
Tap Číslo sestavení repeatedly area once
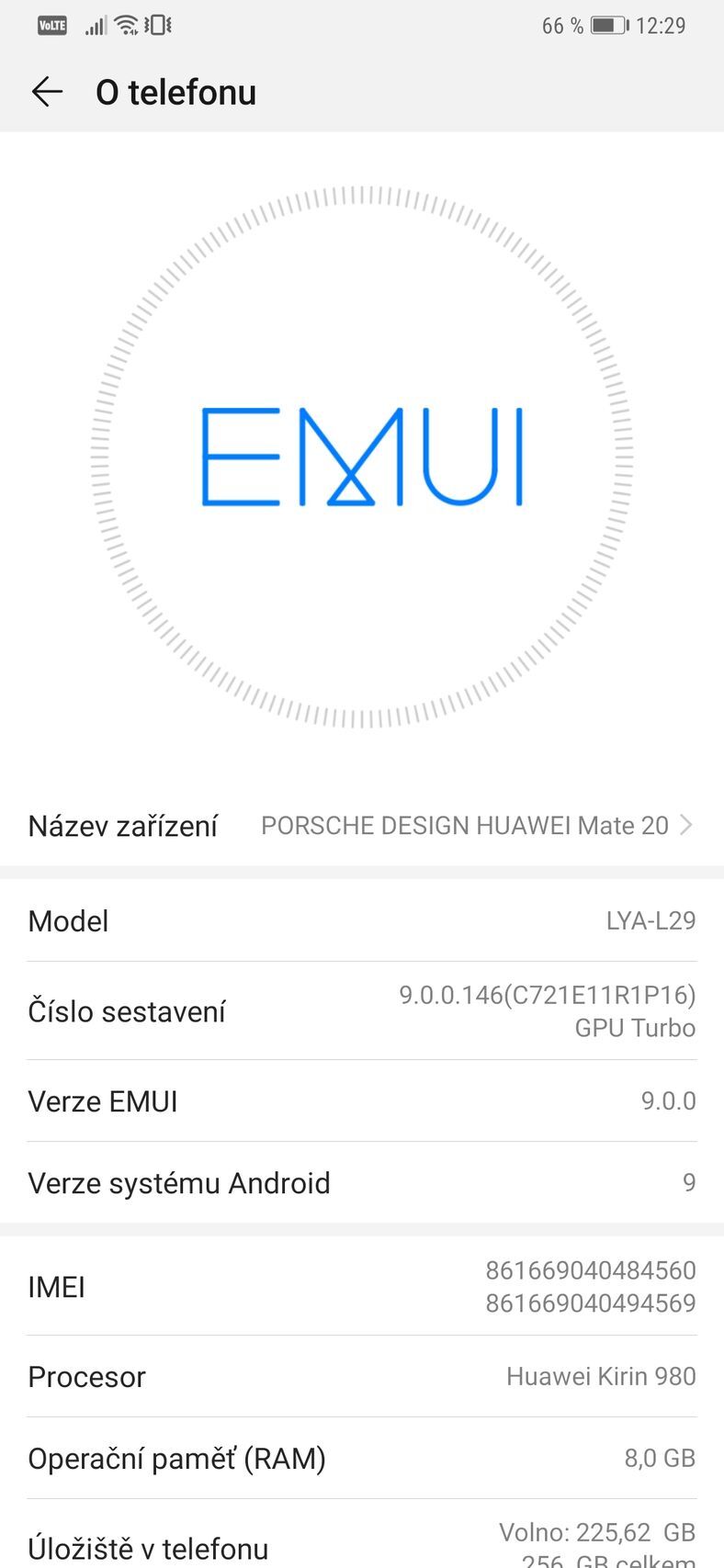click(362, 1010)
